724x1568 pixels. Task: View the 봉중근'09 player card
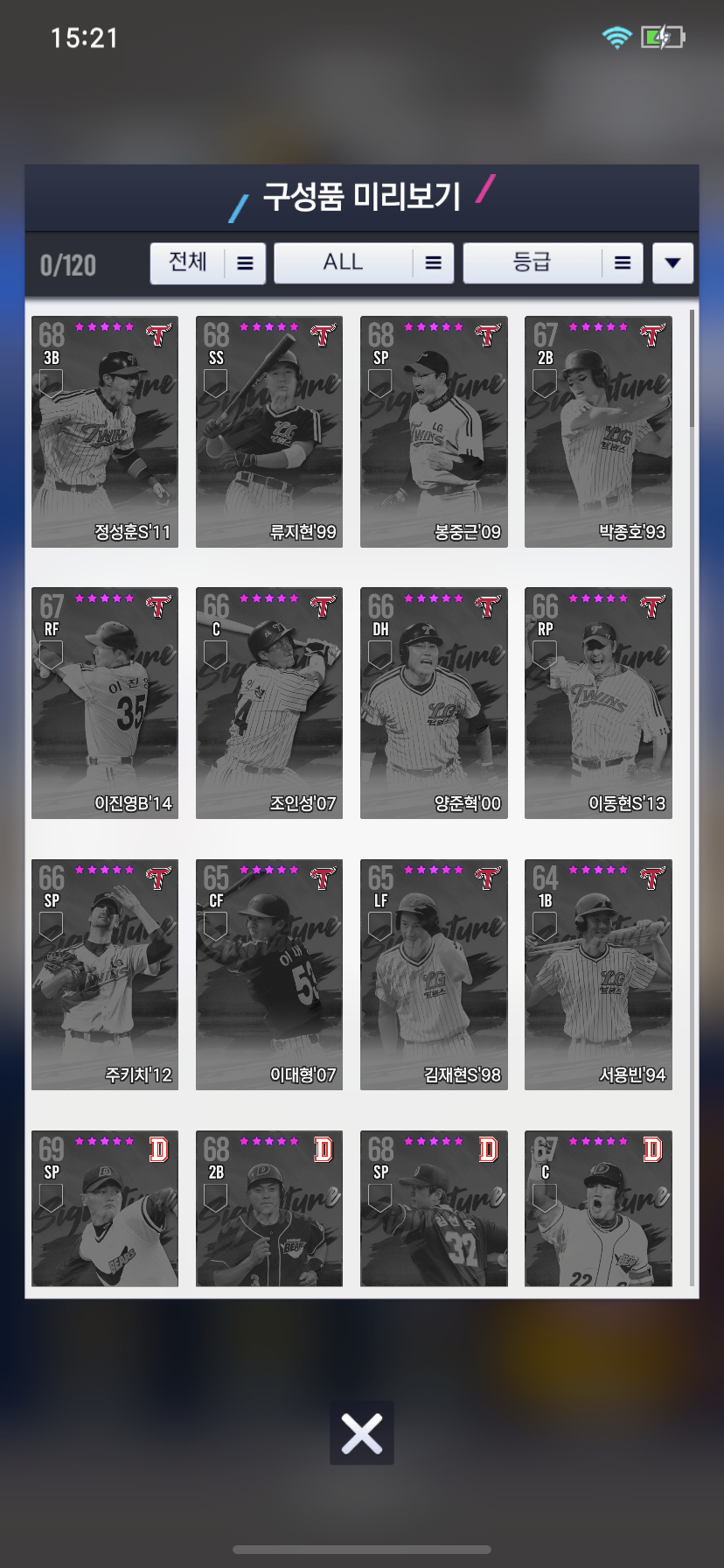(x=434, y=432)
